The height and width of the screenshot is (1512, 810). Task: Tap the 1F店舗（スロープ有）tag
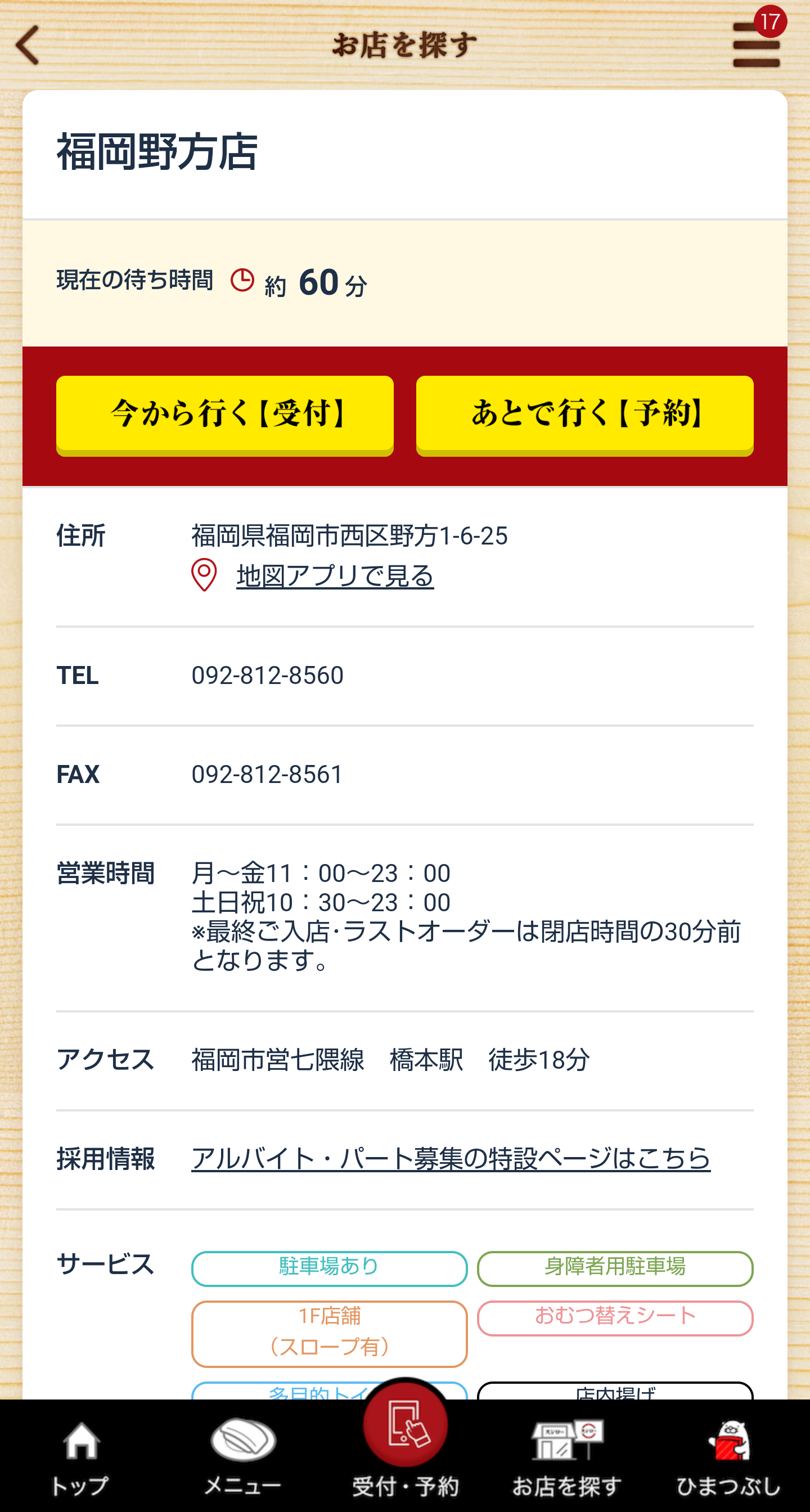coord(327,1333)
